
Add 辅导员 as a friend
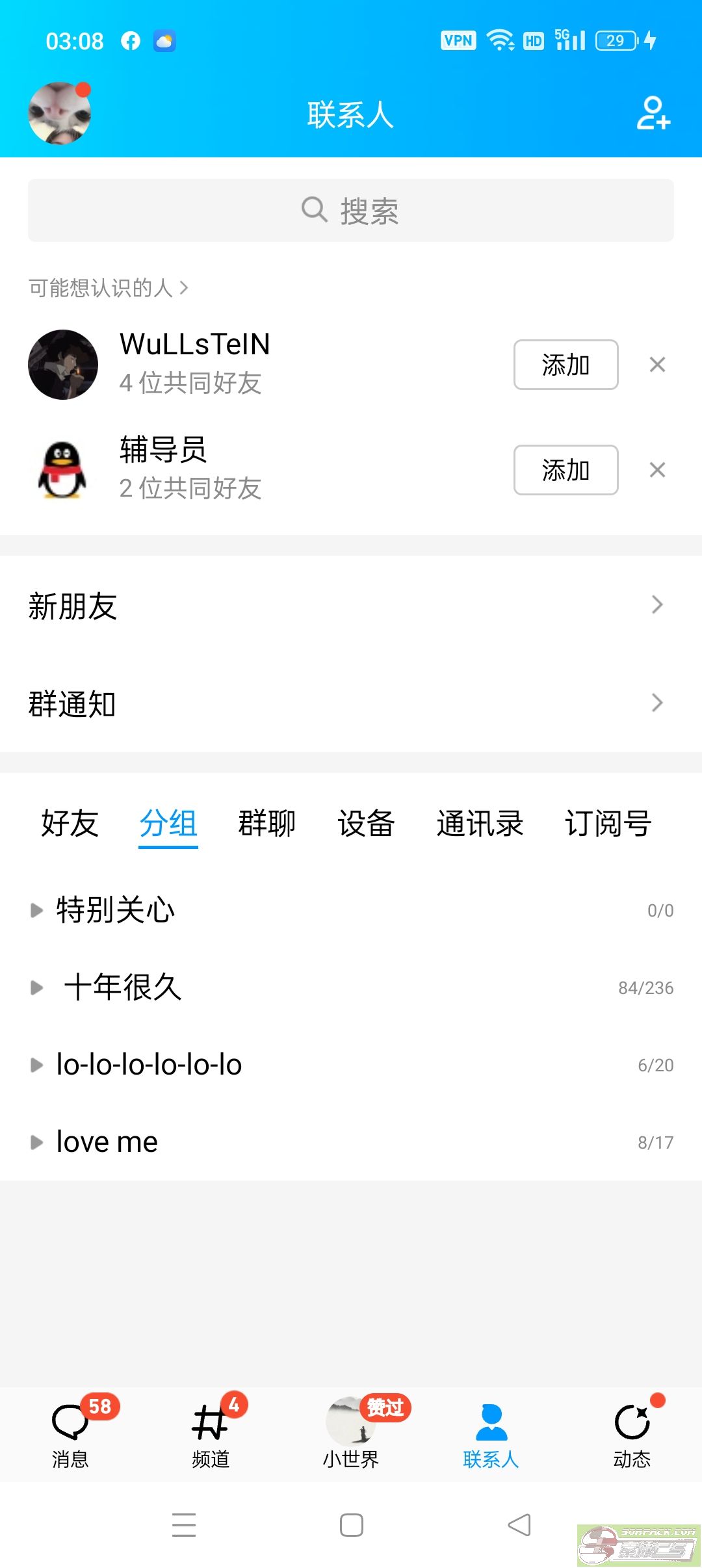pos(565,470)
